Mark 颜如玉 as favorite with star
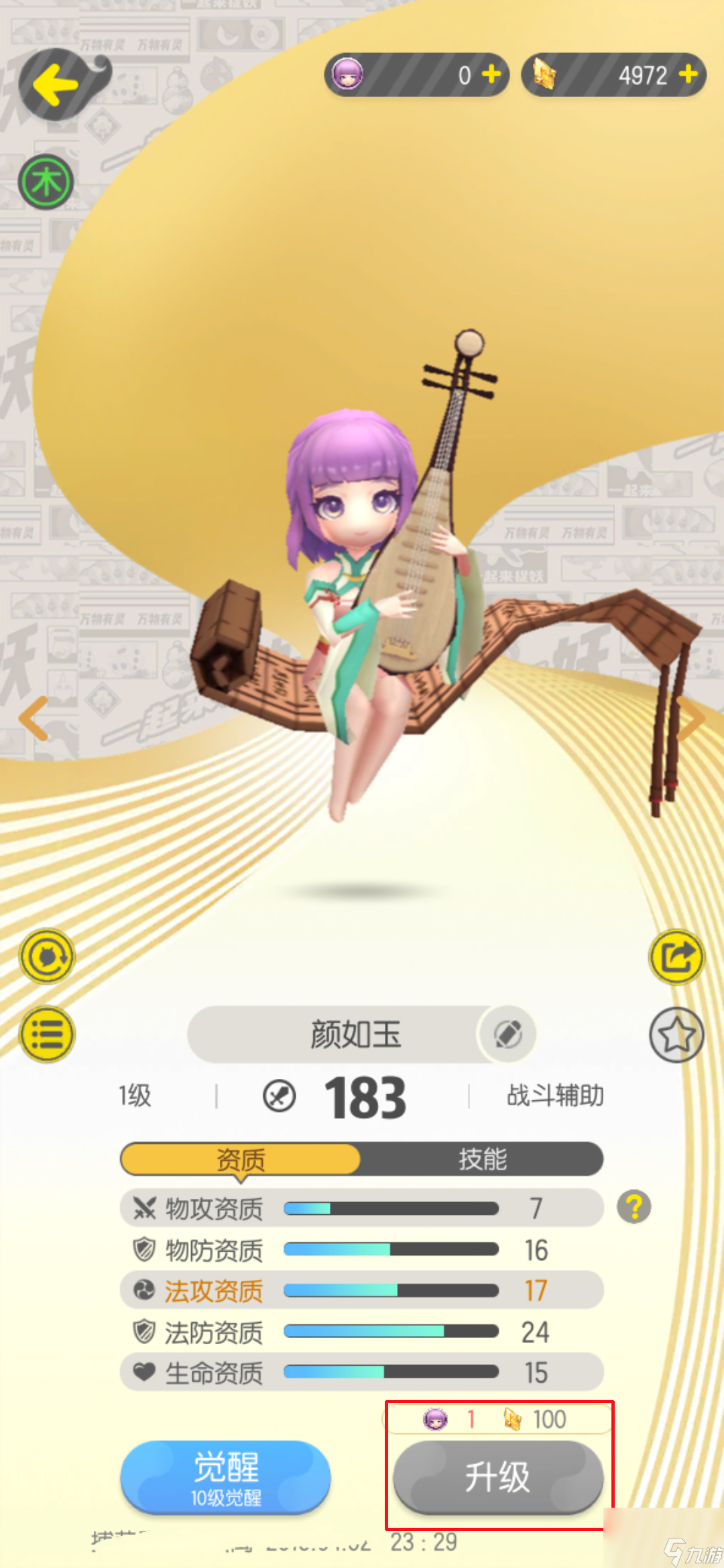 coord(676,1035)
